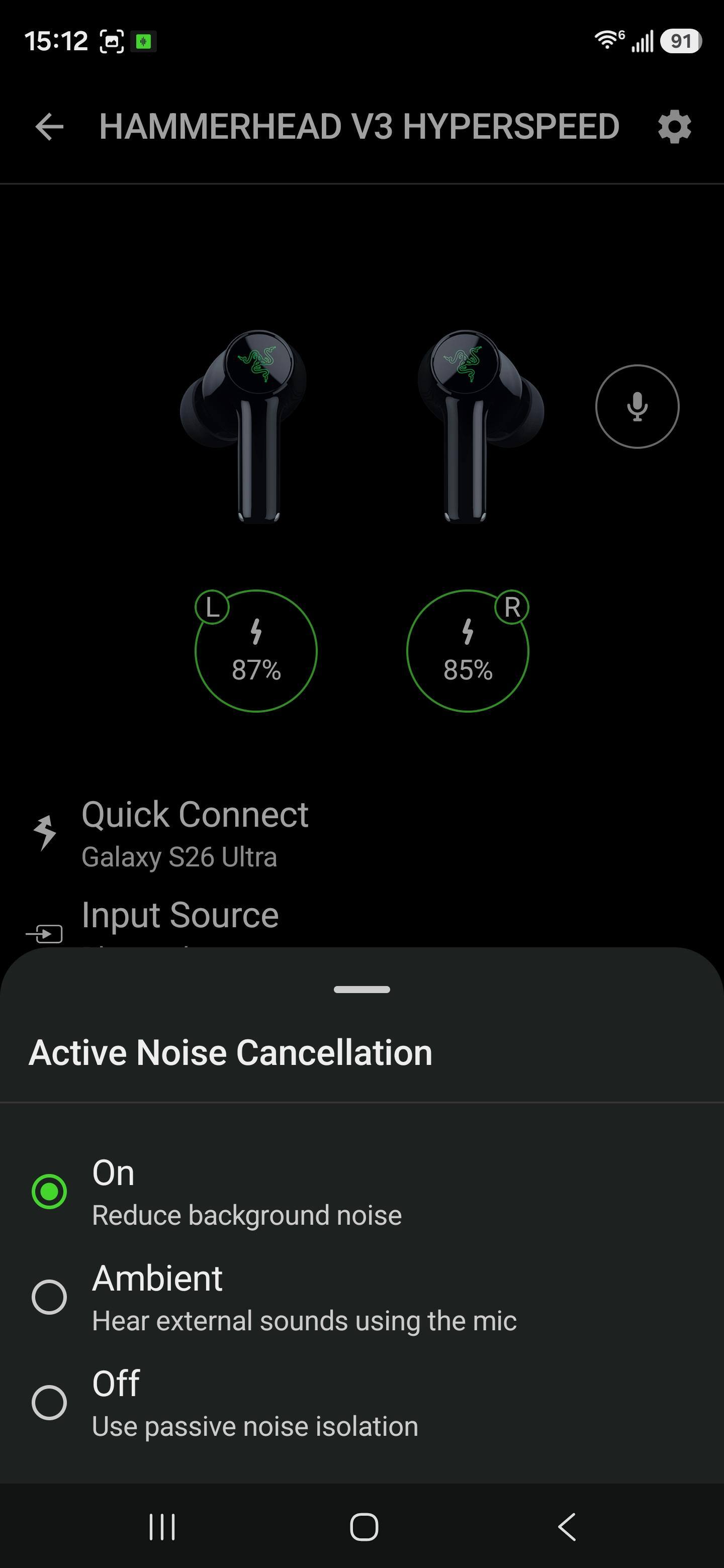Go back using the top arrow

(x=49, y=127)
